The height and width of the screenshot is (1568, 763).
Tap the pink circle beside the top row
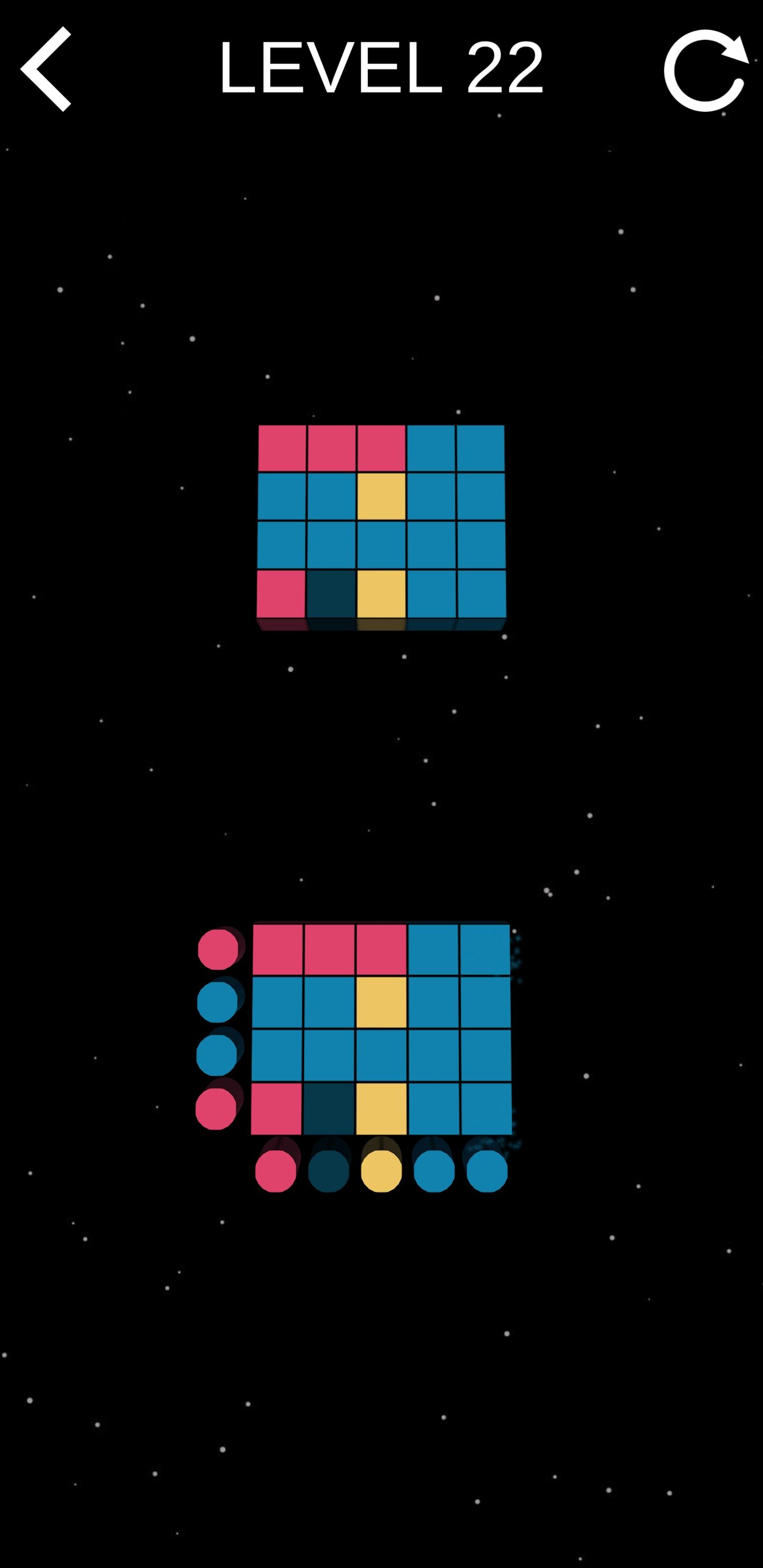[218, 950]
